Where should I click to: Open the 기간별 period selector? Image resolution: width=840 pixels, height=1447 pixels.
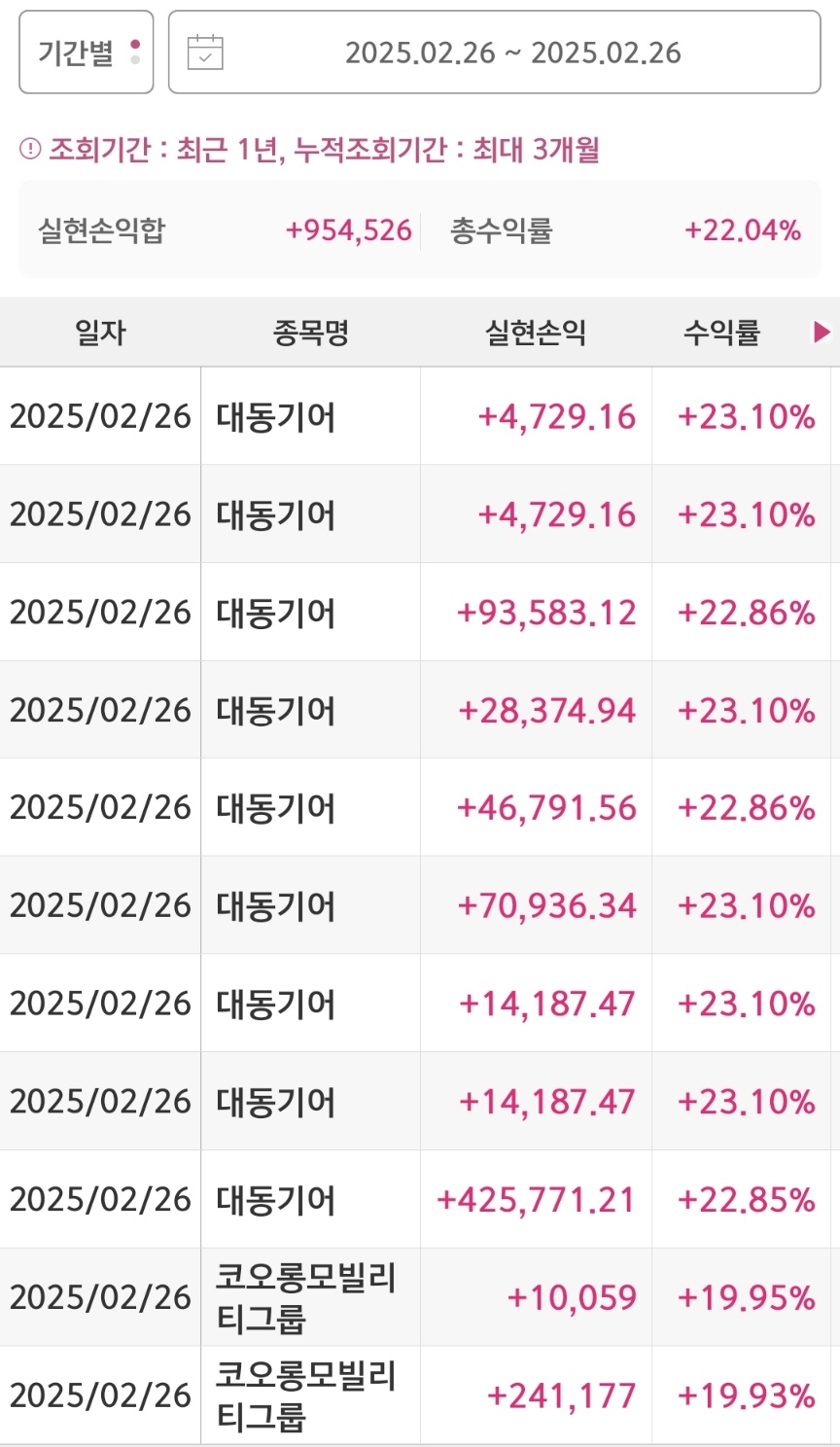(x=87, y=53)
